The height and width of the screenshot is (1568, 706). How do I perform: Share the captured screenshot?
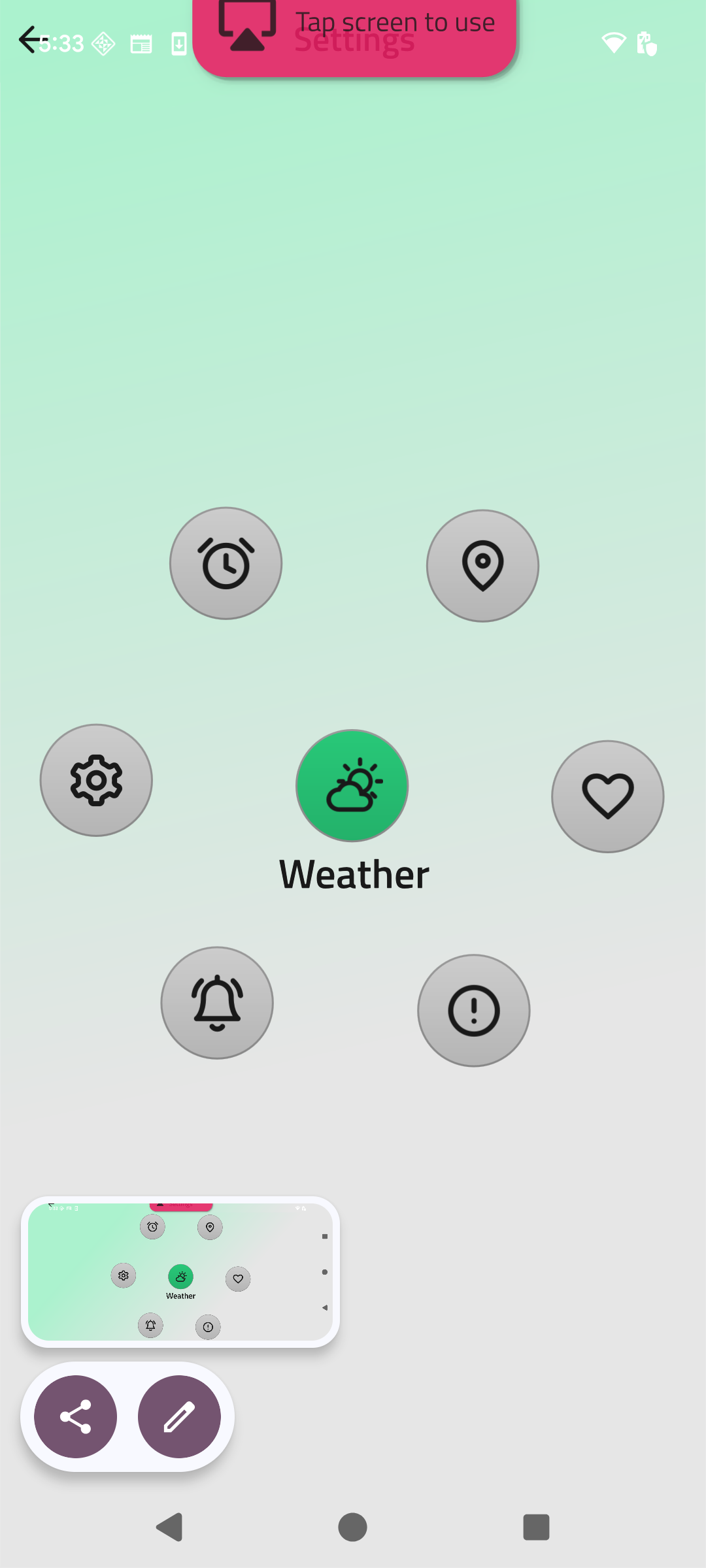(76, 1416)
